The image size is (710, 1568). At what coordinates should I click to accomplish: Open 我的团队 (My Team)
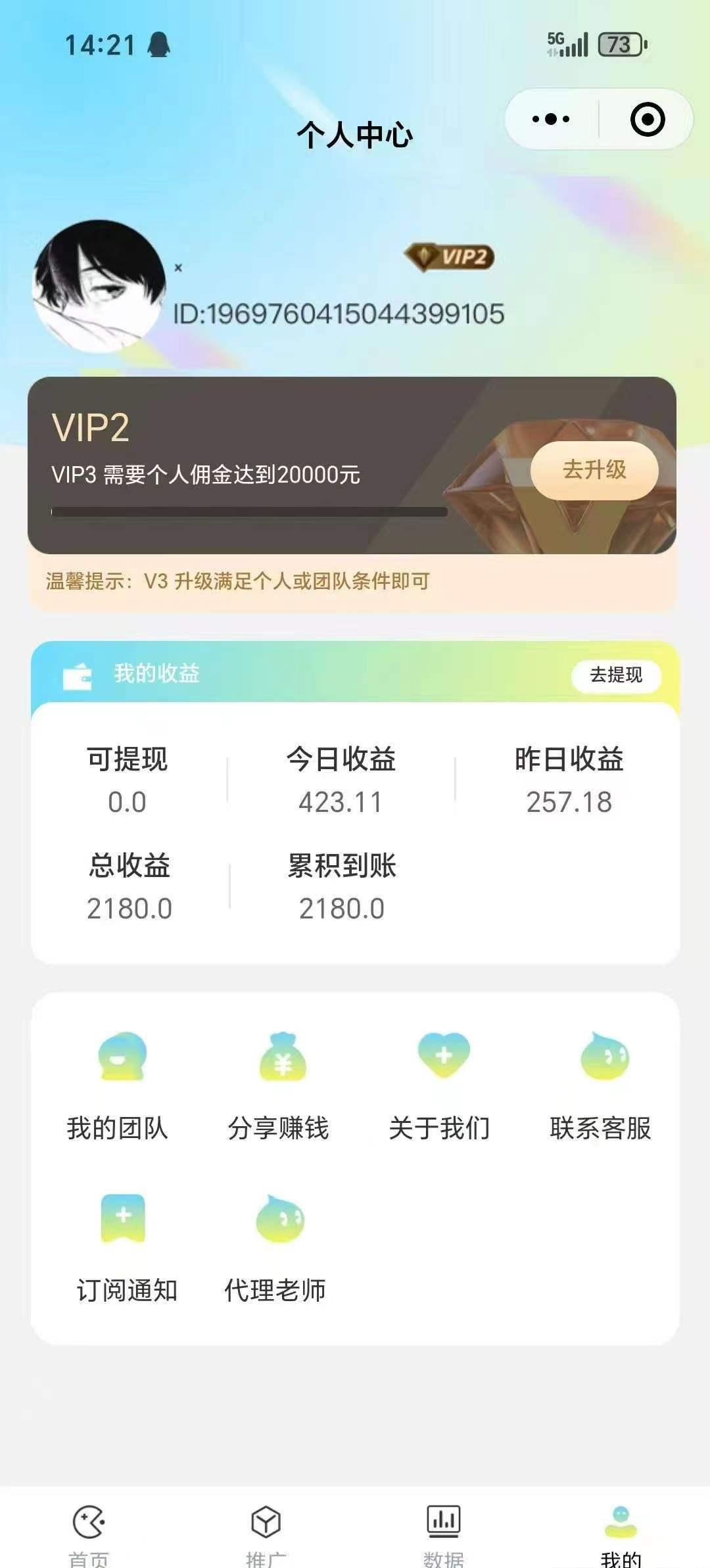tap(118, 1085)
